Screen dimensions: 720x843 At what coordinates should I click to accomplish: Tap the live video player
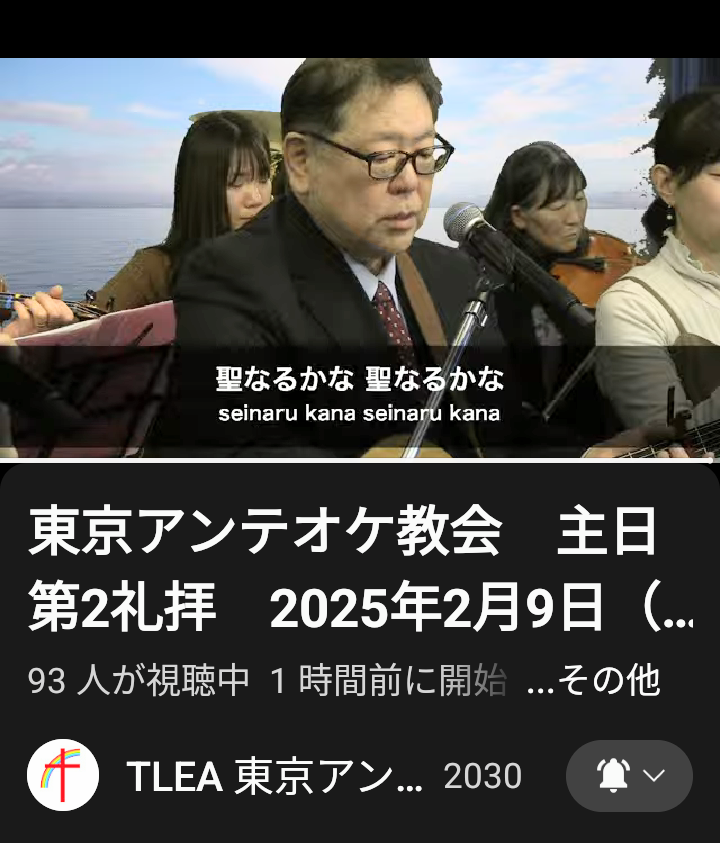pos(360,258)
